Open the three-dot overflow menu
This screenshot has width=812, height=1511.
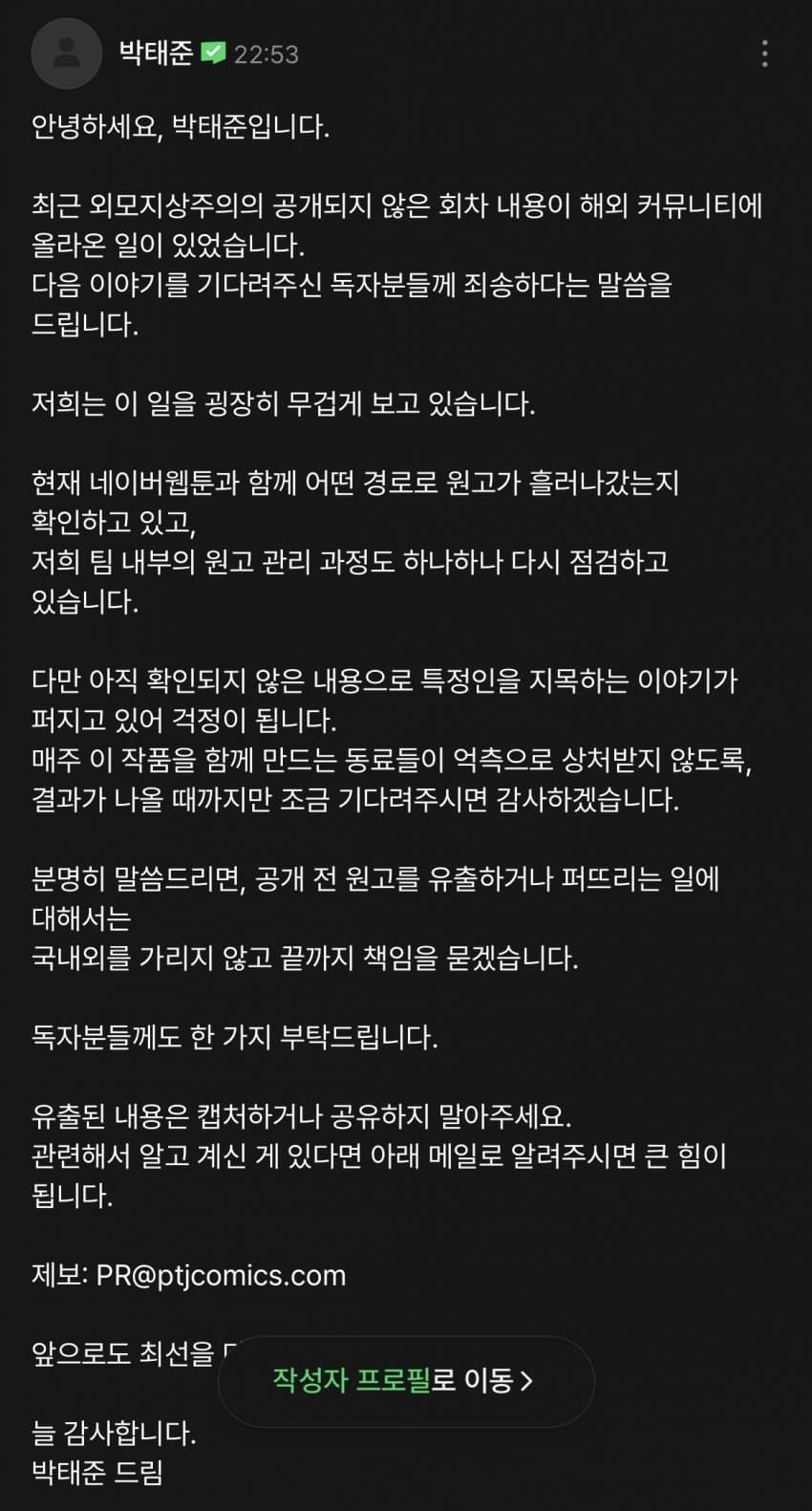(764, 54)
